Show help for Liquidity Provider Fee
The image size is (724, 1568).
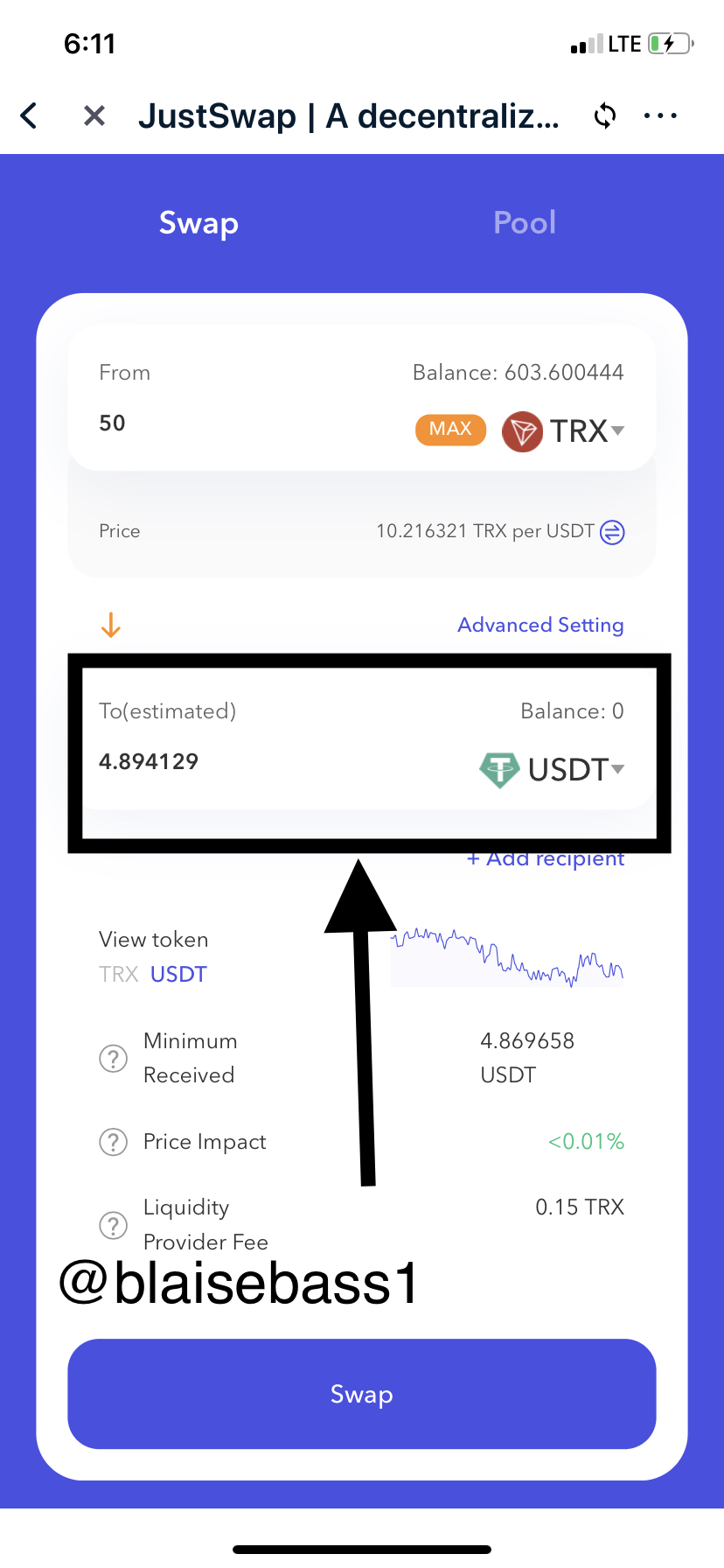[113, 1225]
